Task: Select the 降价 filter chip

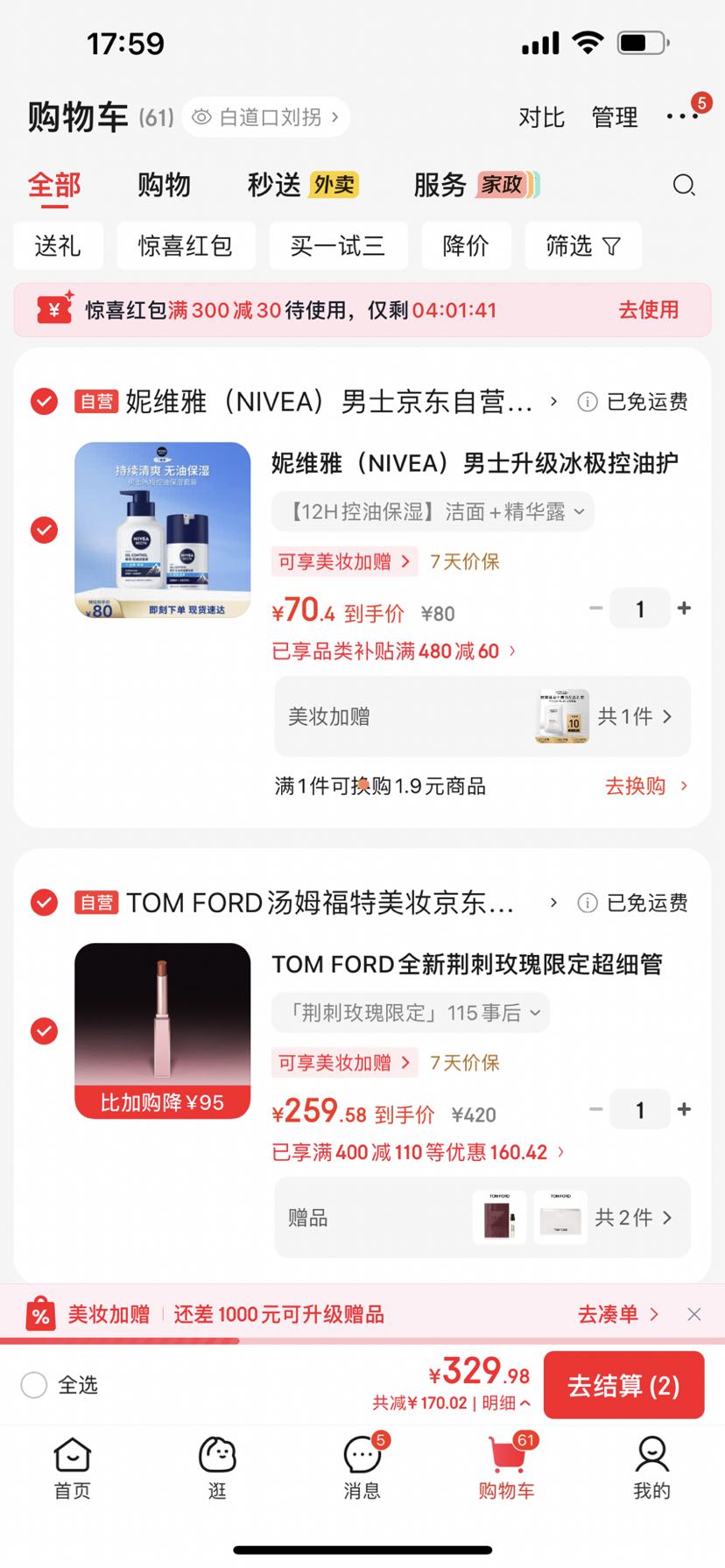Action: click(x=466, y=246)
